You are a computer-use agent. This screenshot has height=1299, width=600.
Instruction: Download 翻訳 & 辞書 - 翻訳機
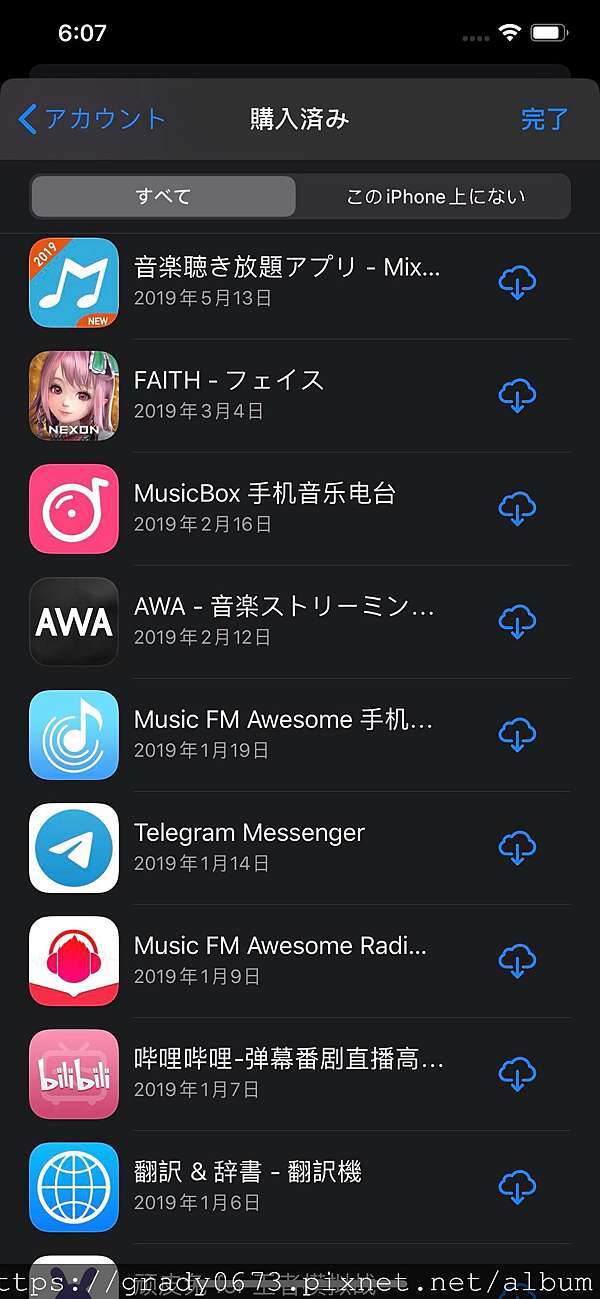pyautogui.click(x=517, y=1187)
